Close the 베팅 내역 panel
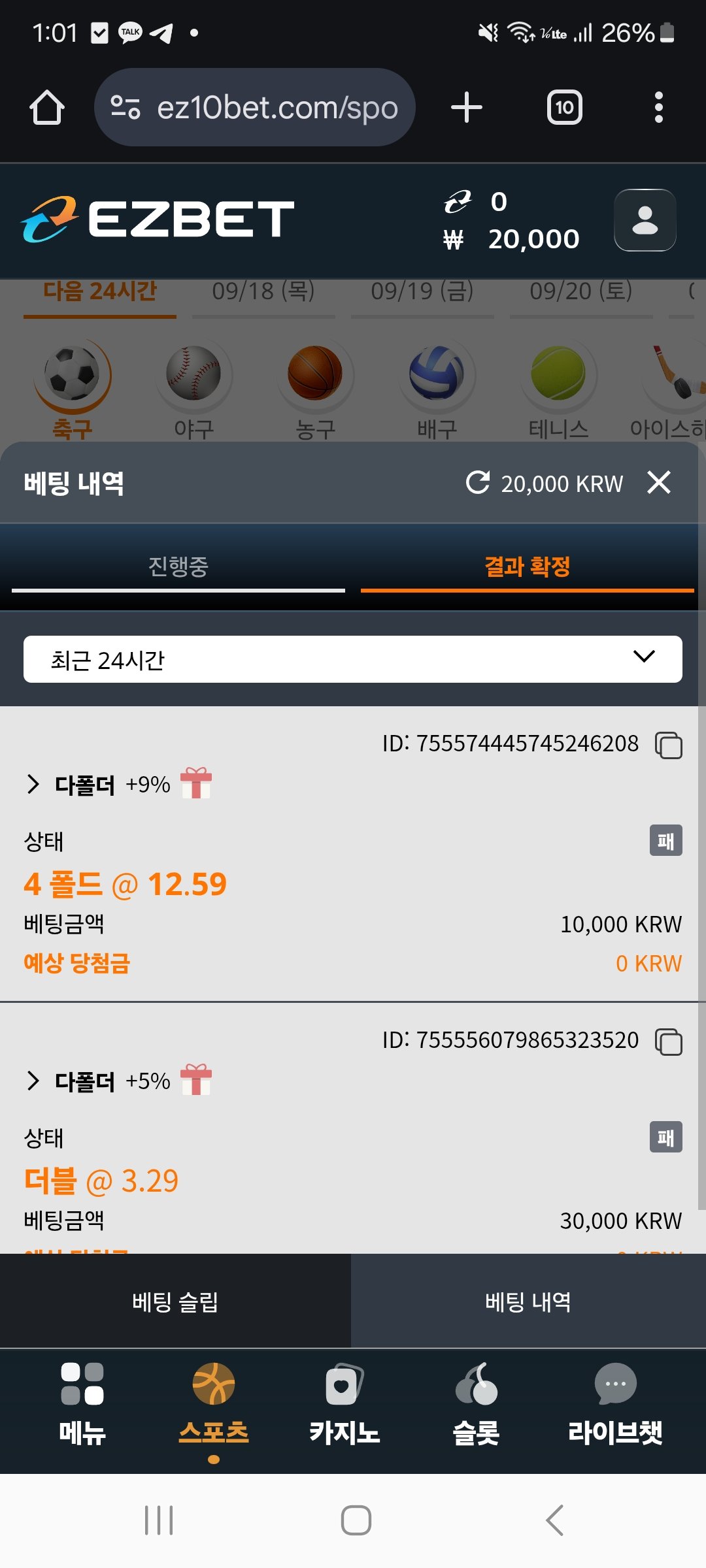Image resolution: width=706 pixels, height=1568 pixels. point(658,483)
